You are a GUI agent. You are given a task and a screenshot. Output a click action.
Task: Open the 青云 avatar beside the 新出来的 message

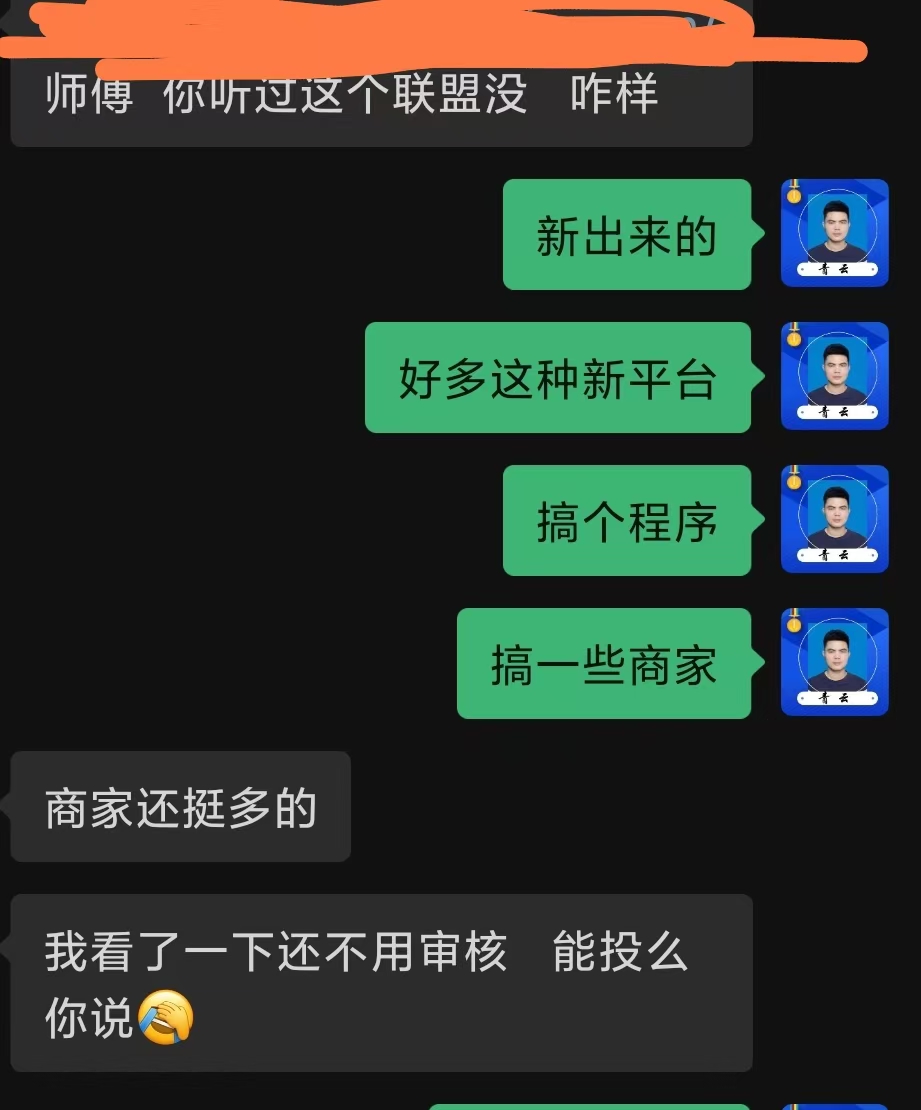tap(835, 233)
